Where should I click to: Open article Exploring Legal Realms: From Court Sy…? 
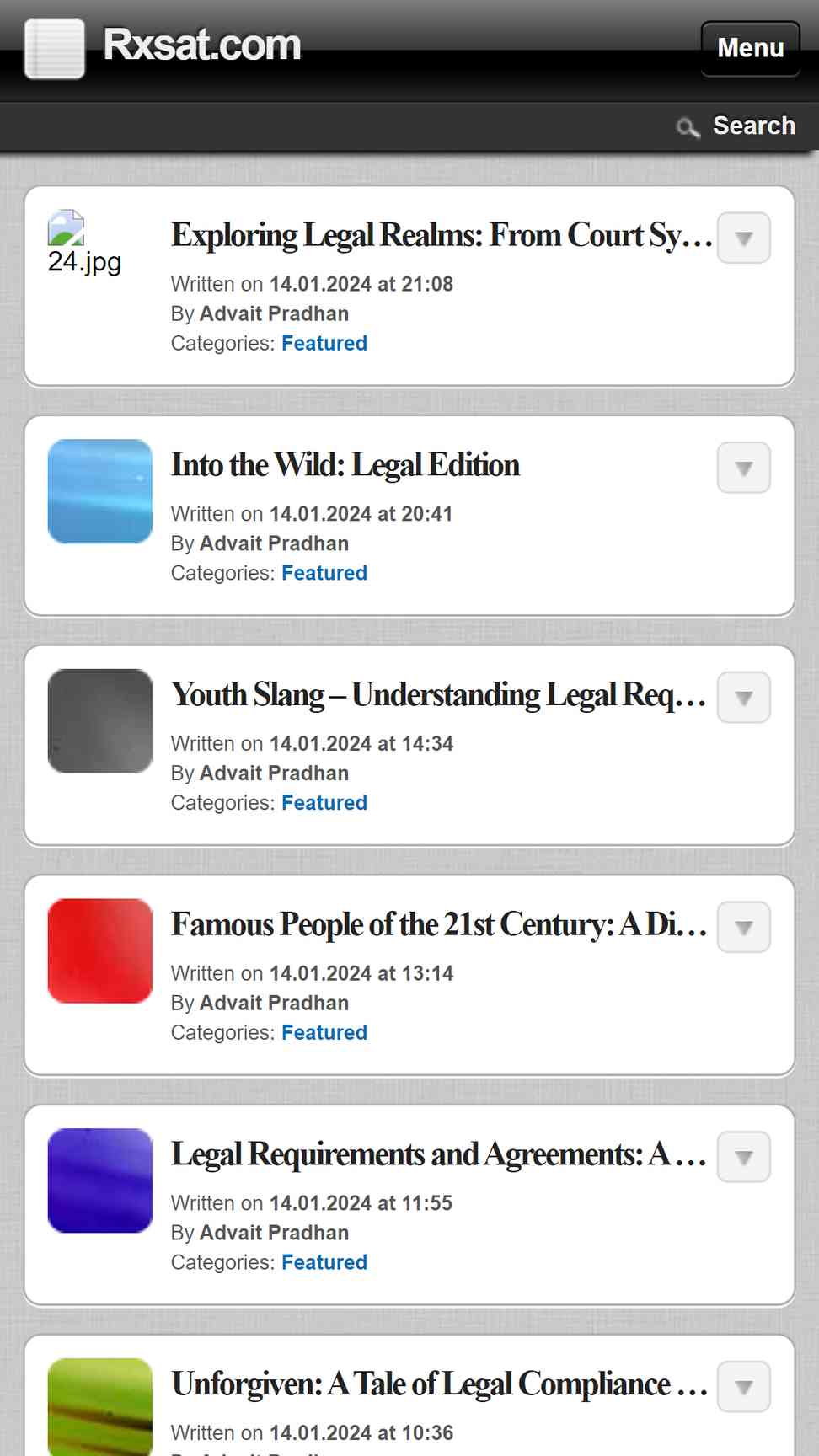pos(442,235)
